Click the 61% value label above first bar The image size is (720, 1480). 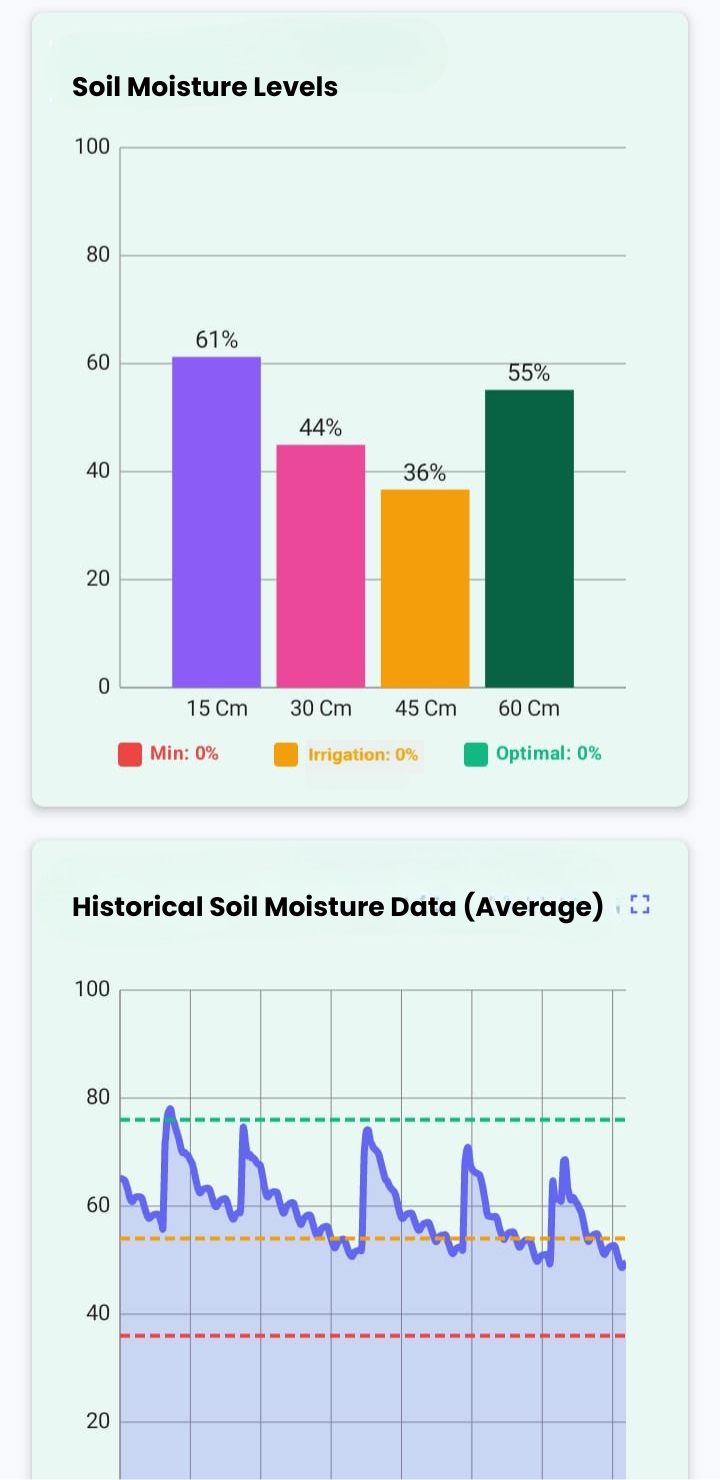(216, 340)
